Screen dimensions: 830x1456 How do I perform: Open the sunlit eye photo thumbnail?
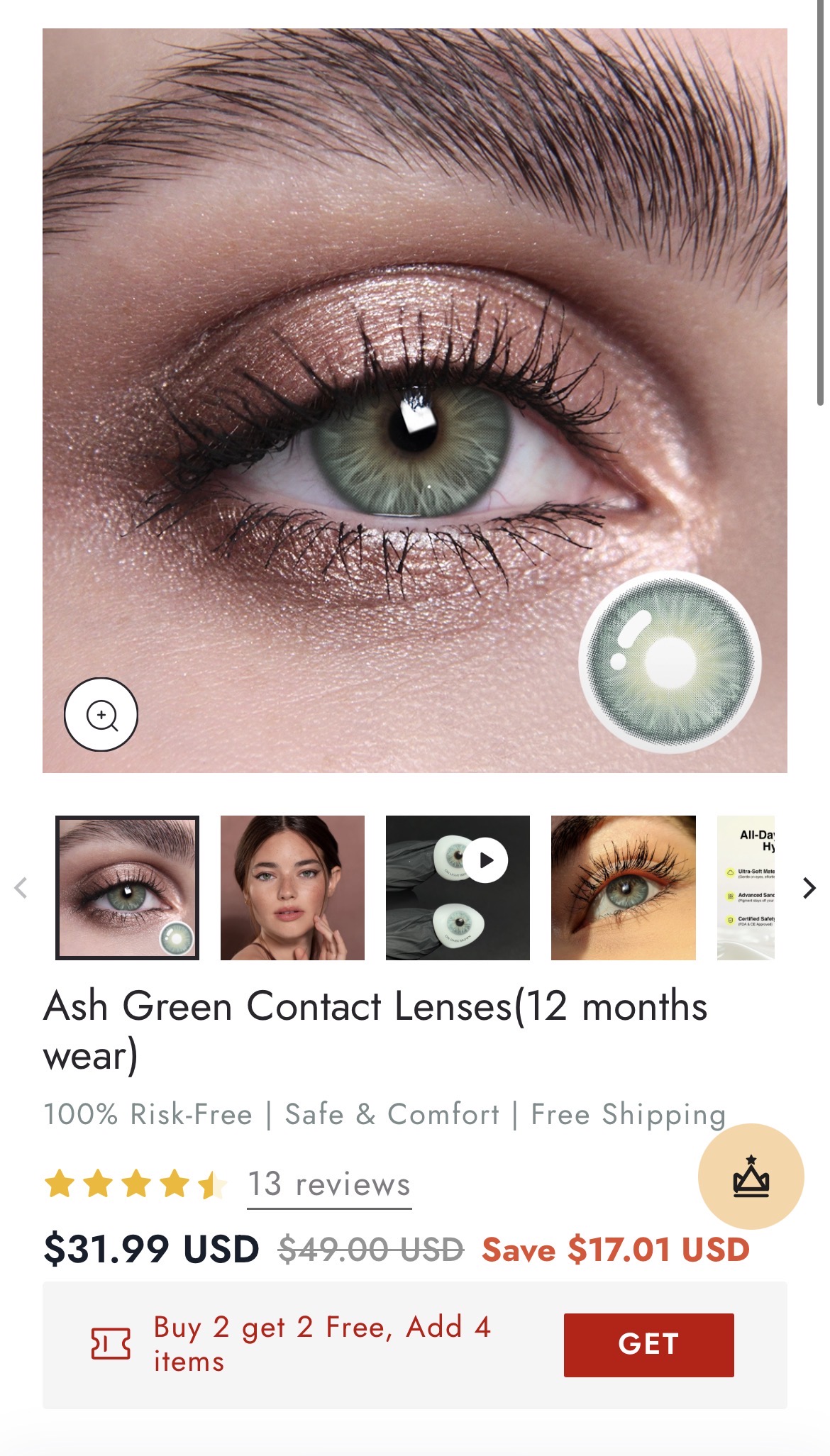(x=623, y=887)
